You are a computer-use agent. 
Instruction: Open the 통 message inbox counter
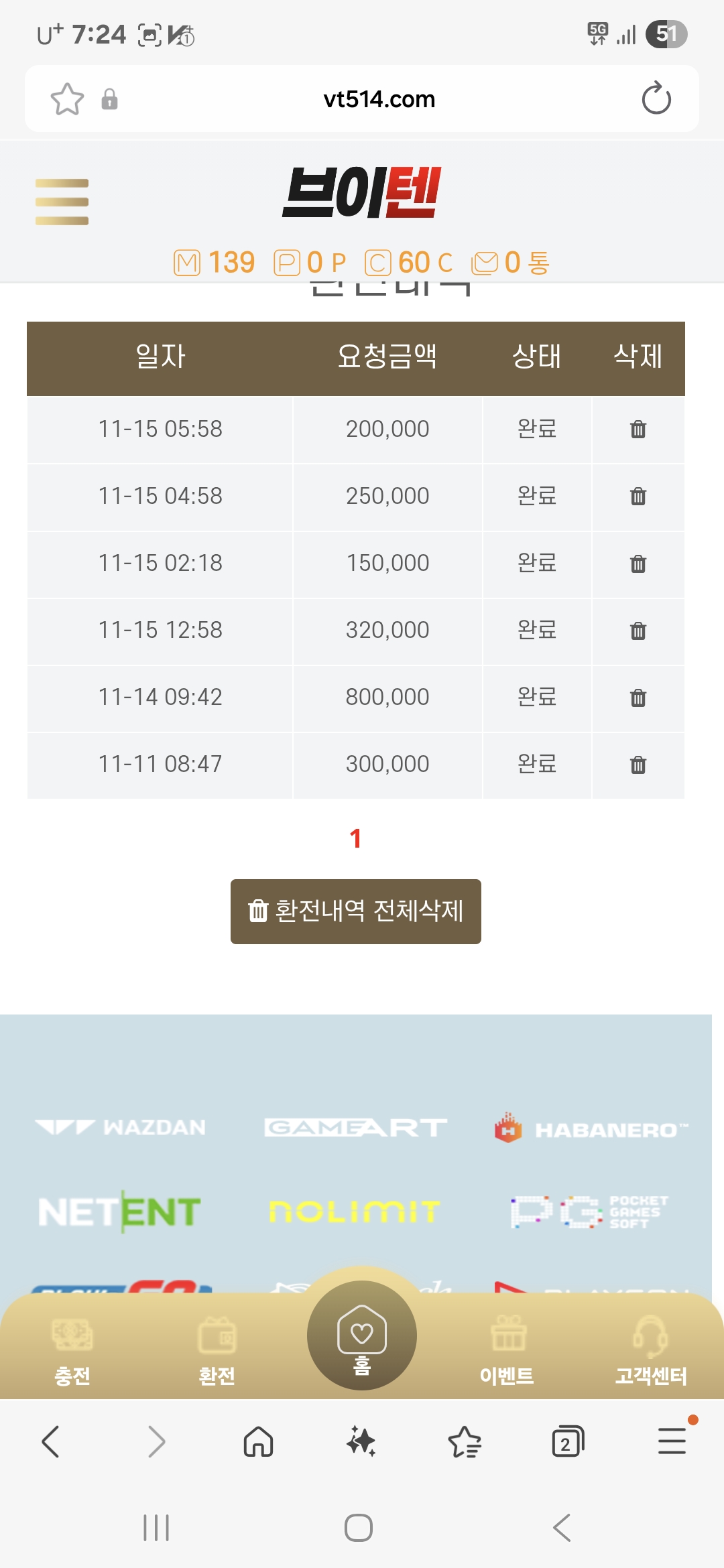[x=511, y=263]
